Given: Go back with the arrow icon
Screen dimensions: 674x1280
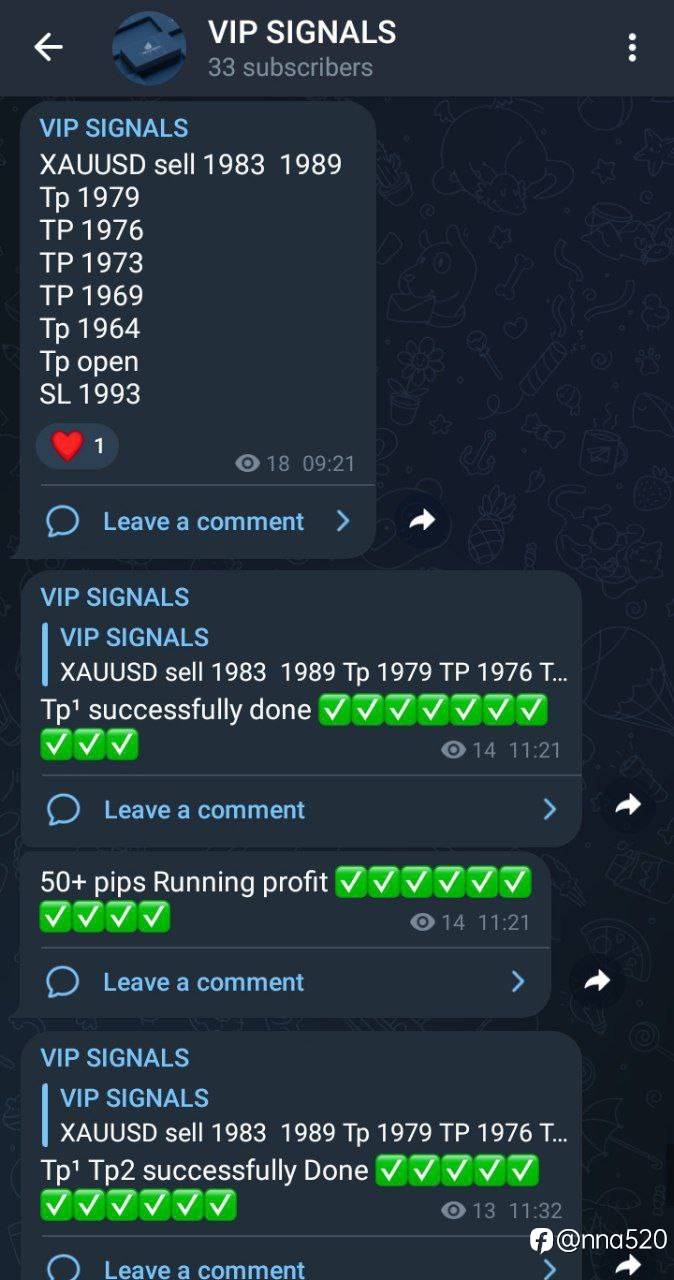Looking at the screenshot, I should coord(48,47).
